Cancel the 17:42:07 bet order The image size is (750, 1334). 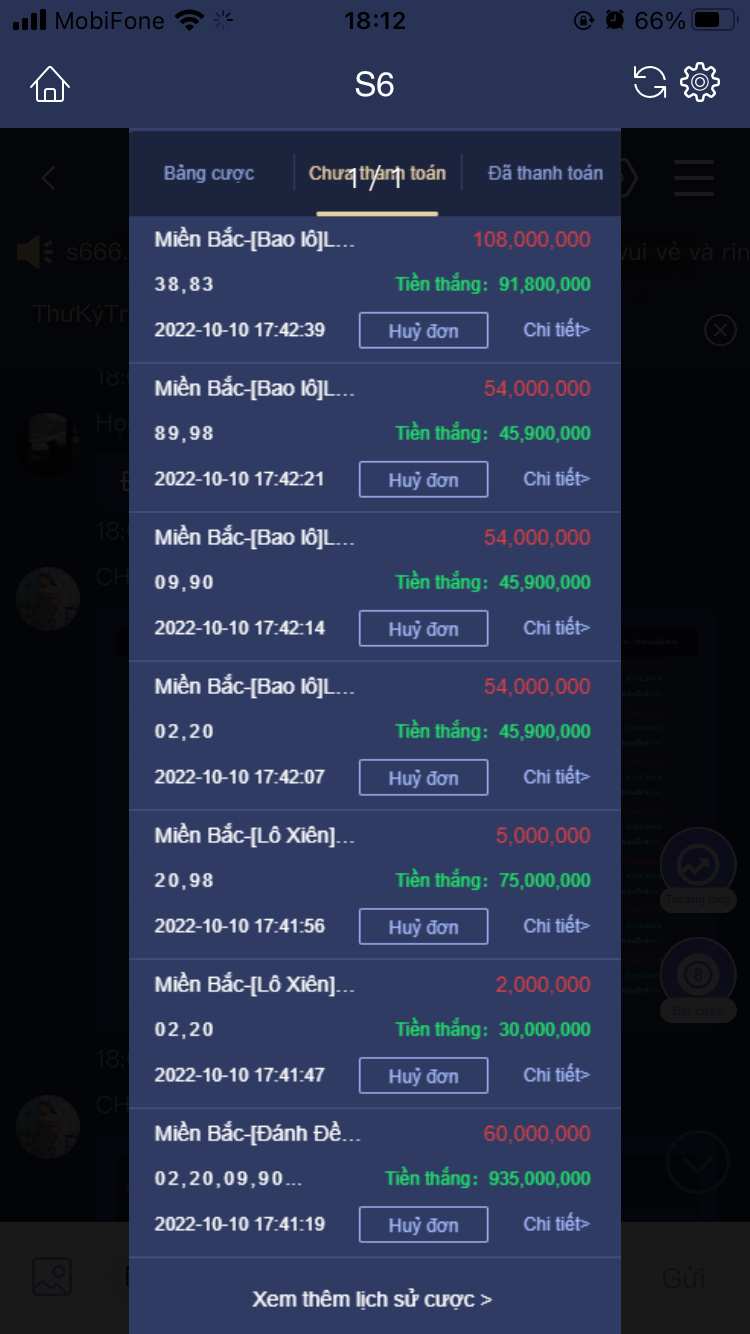424,777
